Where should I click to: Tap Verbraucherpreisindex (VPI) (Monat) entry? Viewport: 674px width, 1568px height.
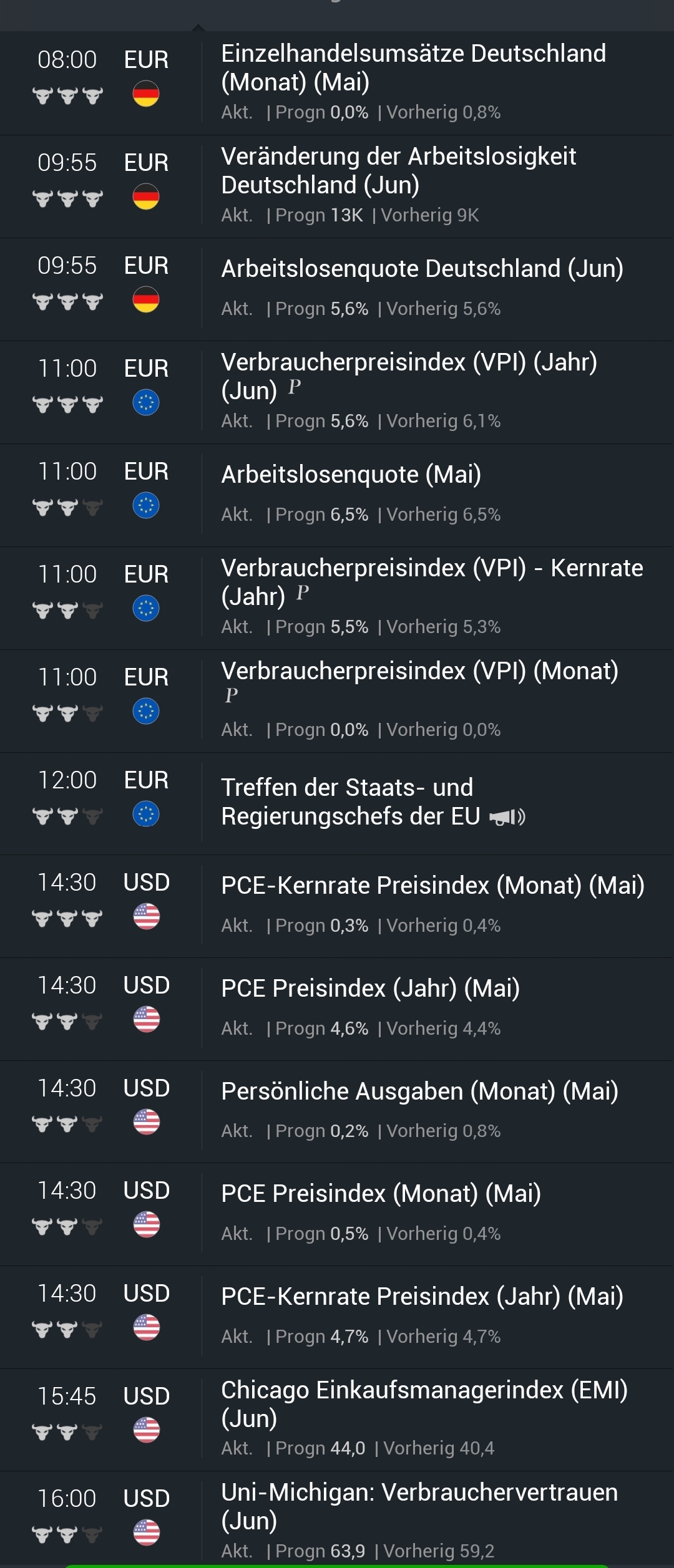(419, 672)
